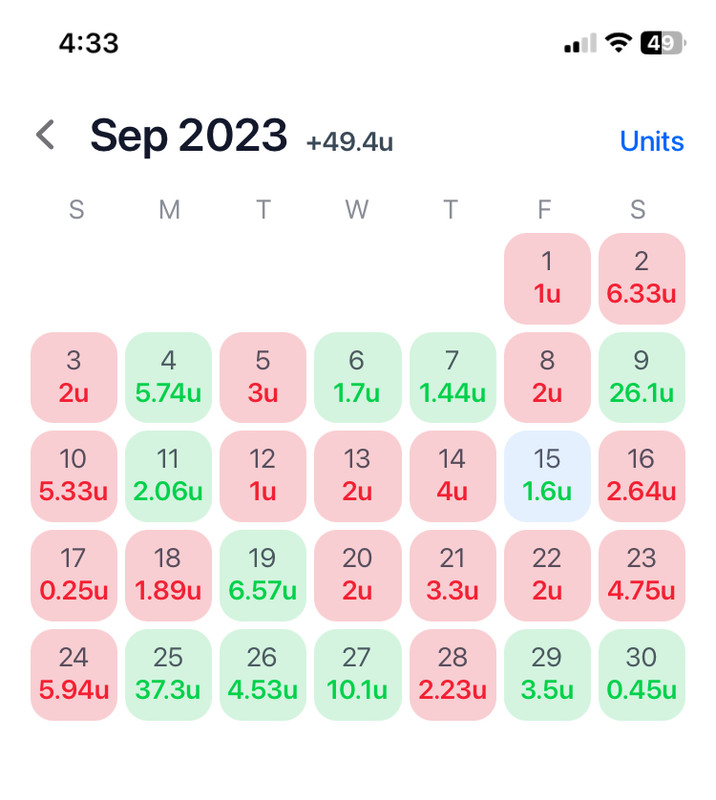Select September 2 showing 6.33u
Viewport: 716px width, 800px height.
641,278
